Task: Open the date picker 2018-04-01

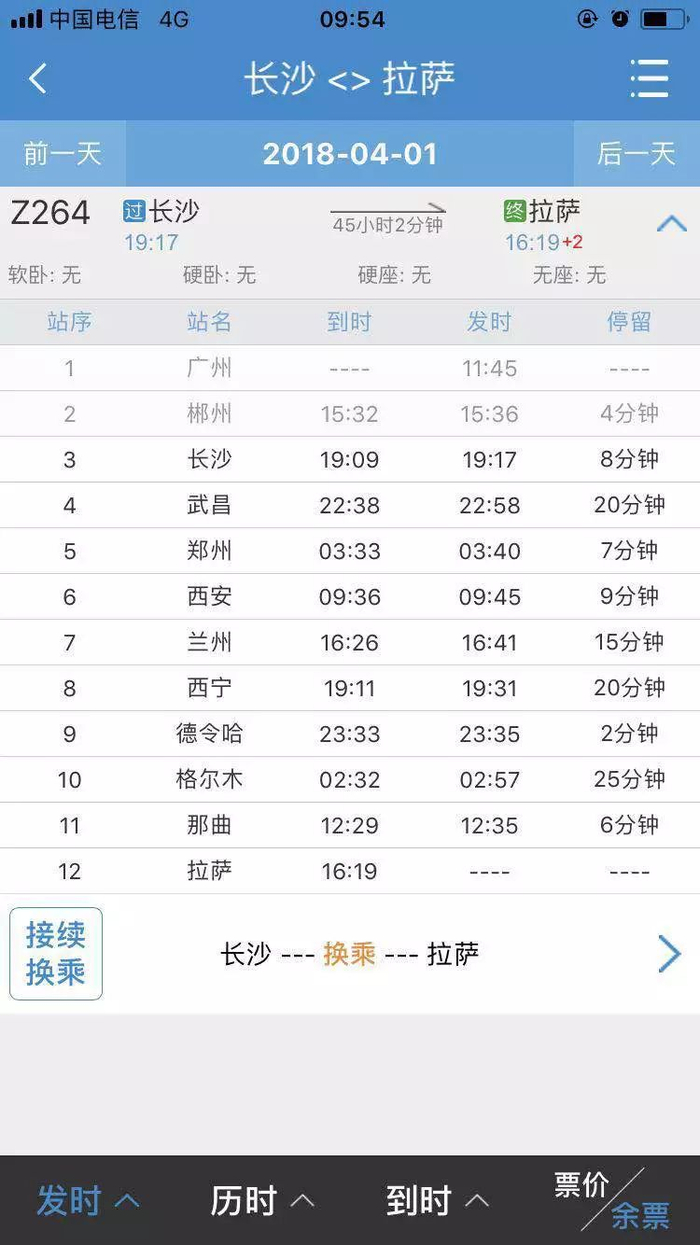Action: pos(350,153)
